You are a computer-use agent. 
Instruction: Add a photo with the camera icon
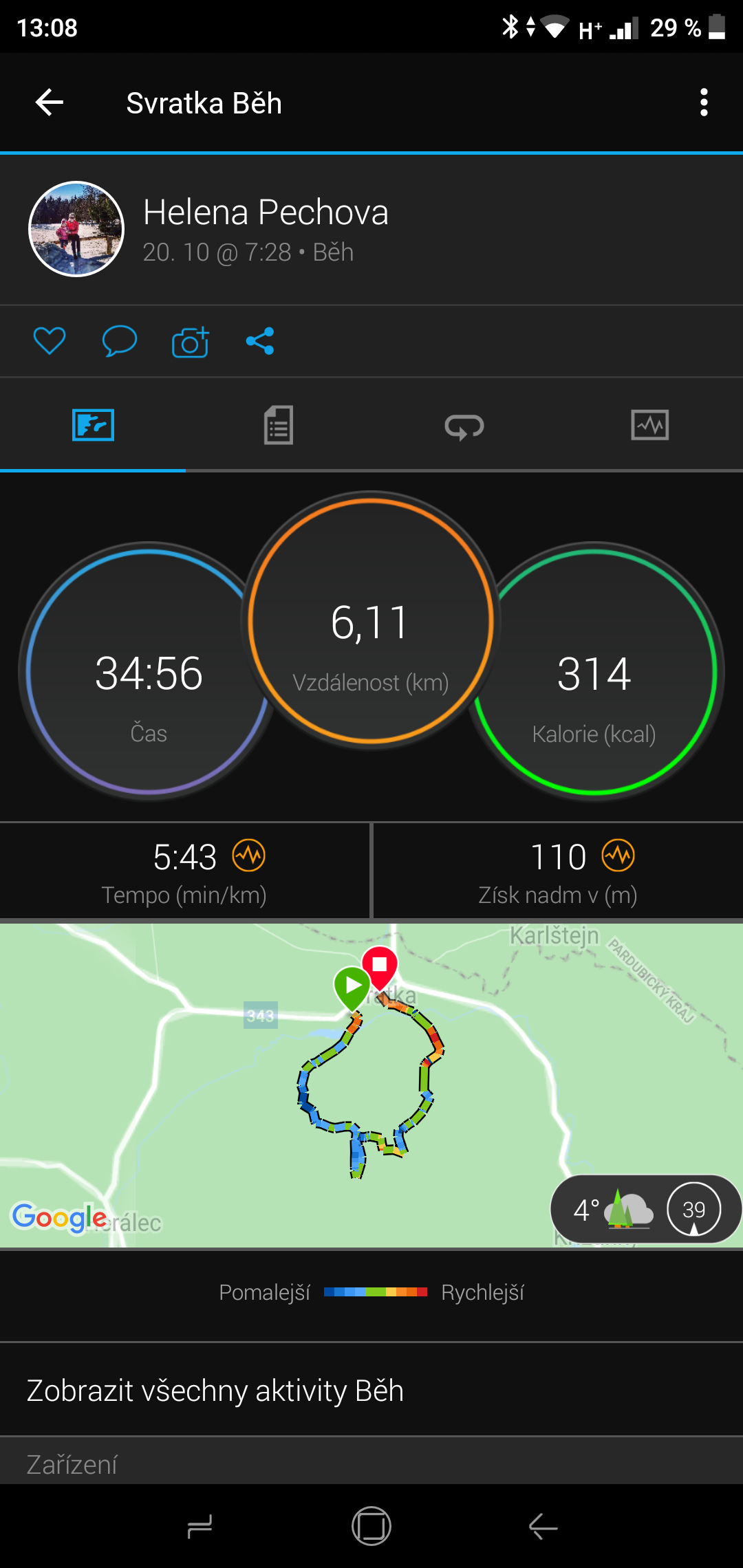coord(191,341)
